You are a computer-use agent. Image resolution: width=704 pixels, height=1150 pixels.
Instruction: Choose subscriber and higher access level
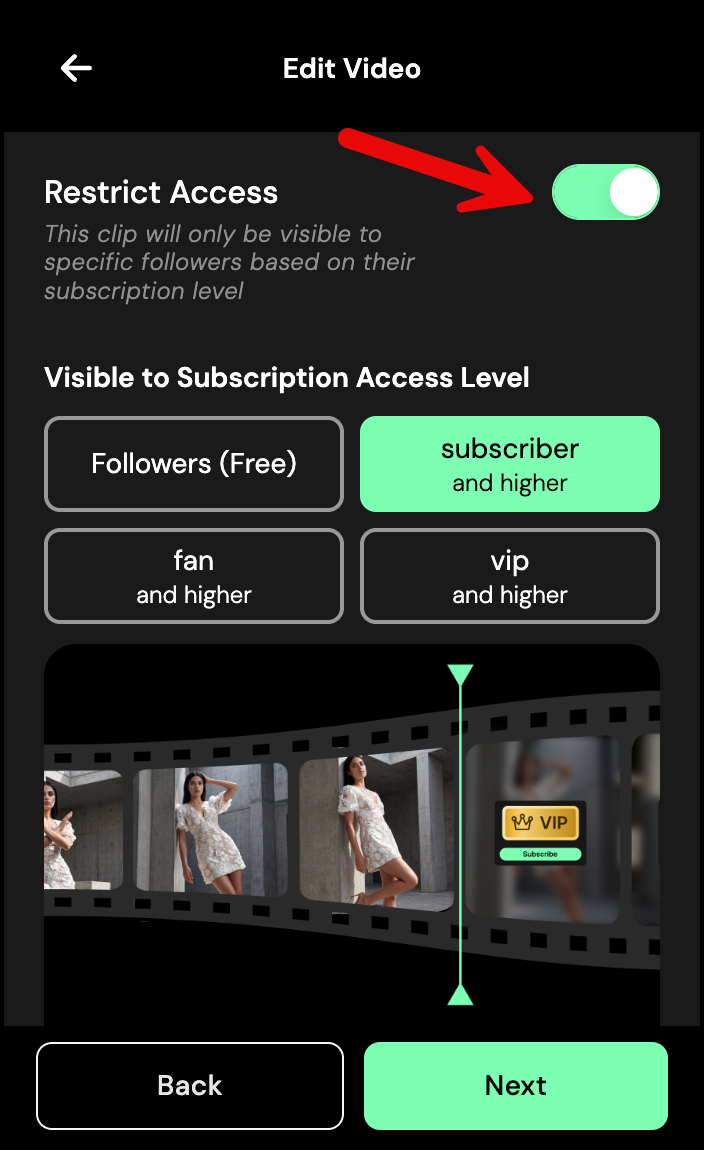[510, 464]
